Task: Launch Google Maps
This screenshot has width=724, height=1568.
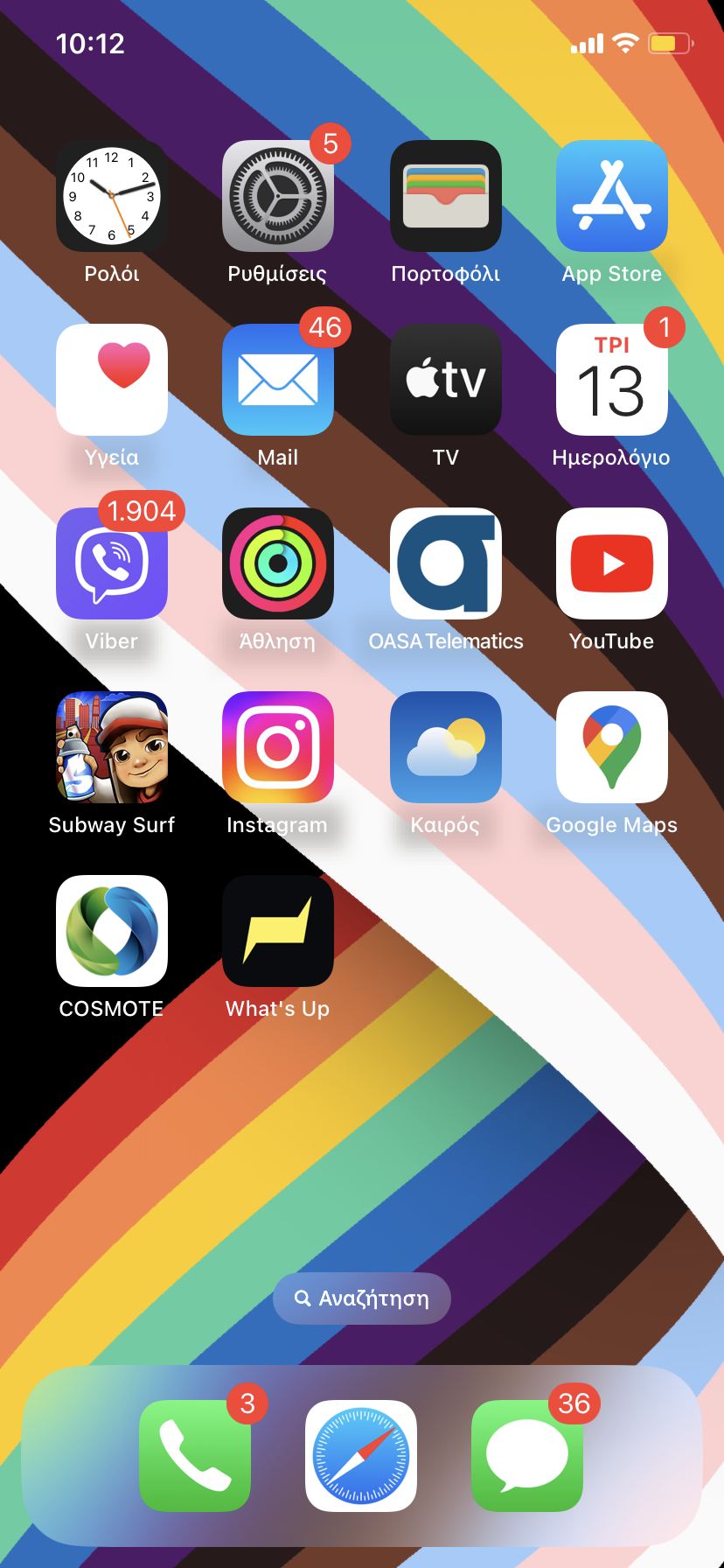Action: (612, 747)
